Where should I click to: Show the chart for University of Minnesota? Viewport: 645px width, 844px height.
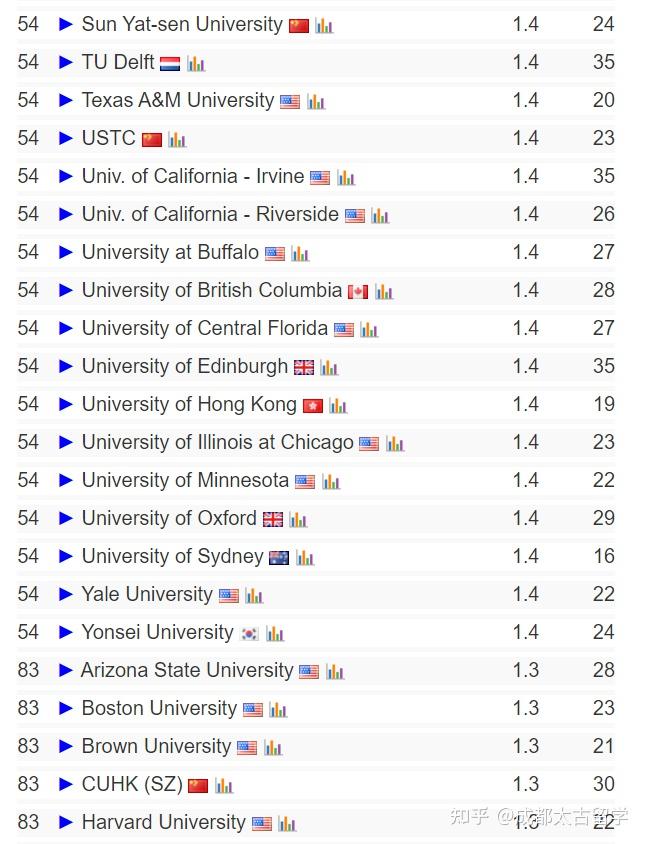[331, 481]
